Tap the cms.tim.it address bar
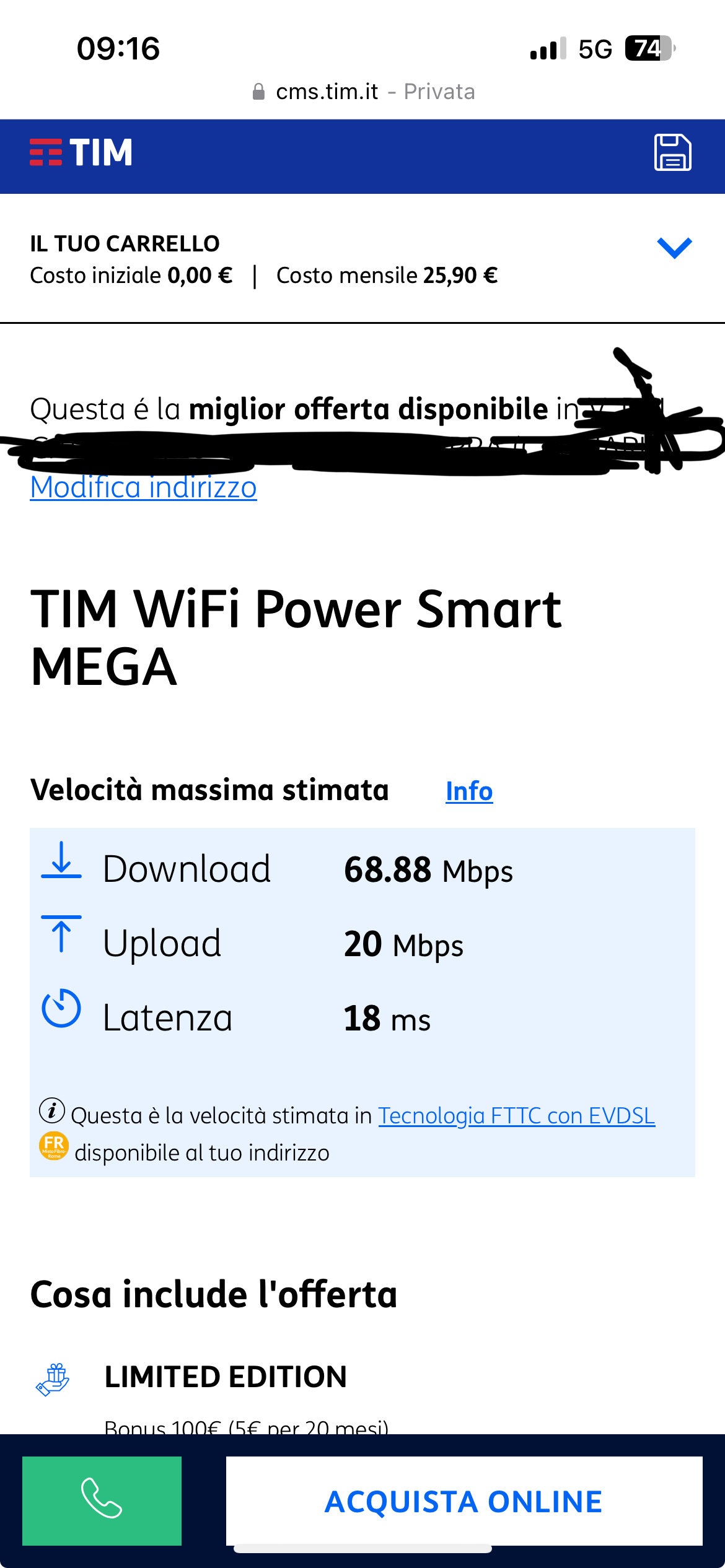The width and height of the screenshot is (725, 1568). (x=363, y=92)
